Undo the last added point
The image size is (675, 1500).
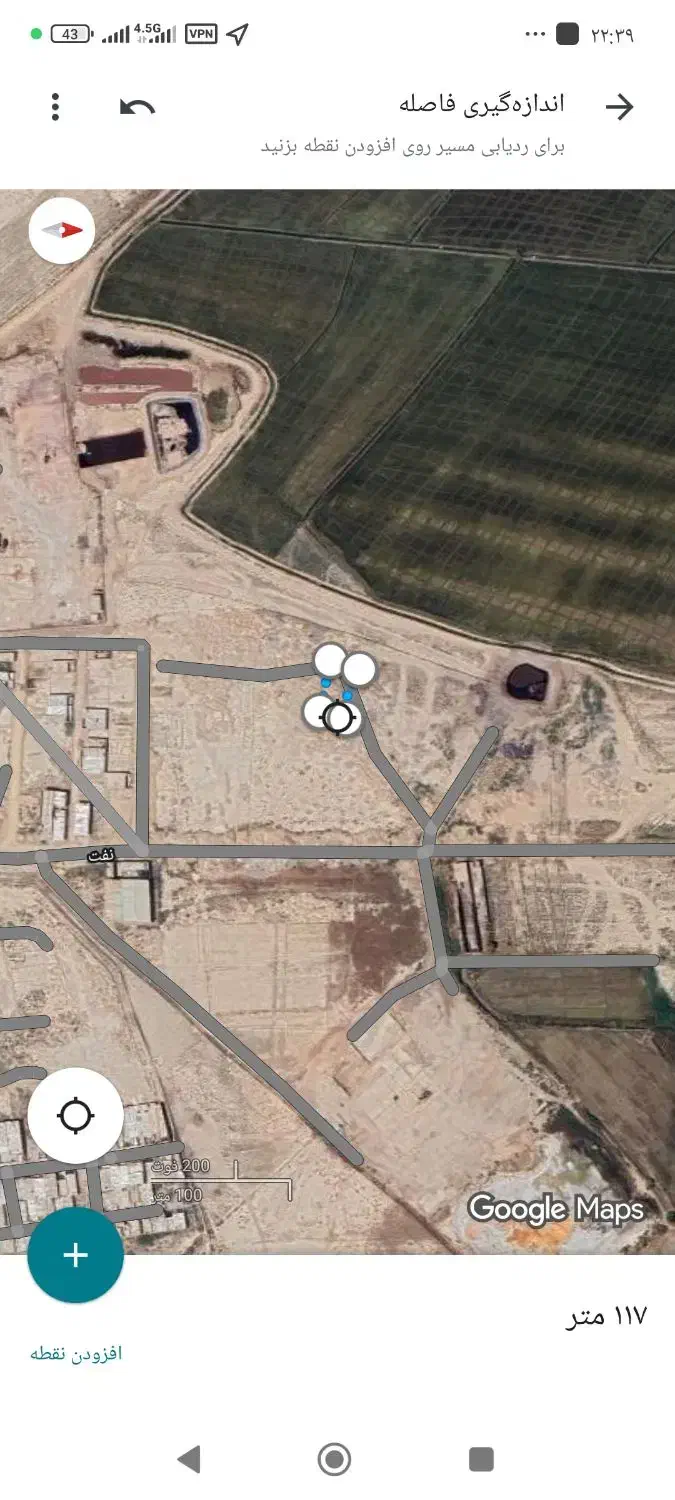click(x=137, y=107)
